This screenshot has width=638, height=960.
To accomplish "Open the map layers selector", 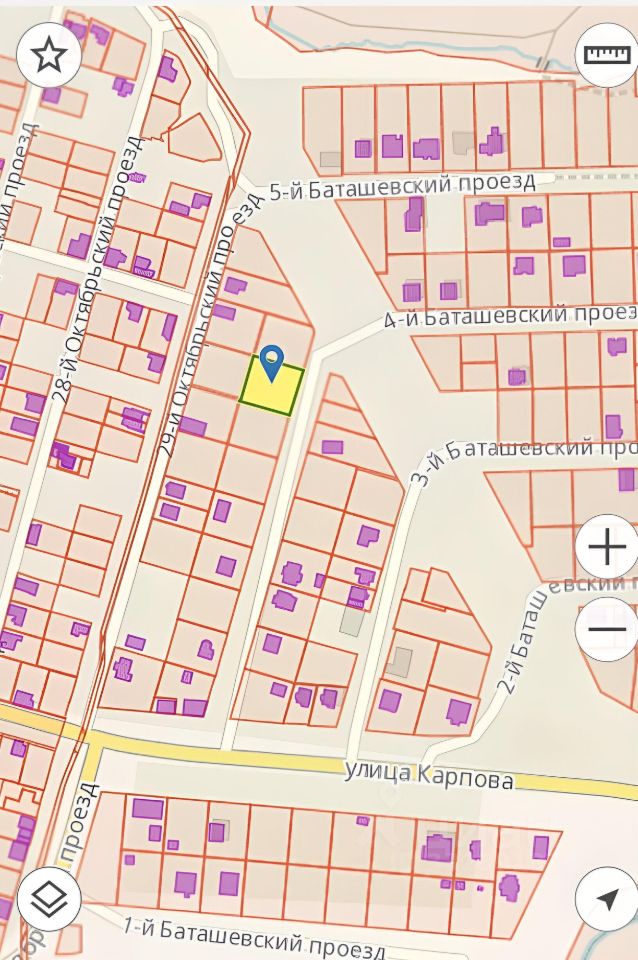I will [49, 899].
